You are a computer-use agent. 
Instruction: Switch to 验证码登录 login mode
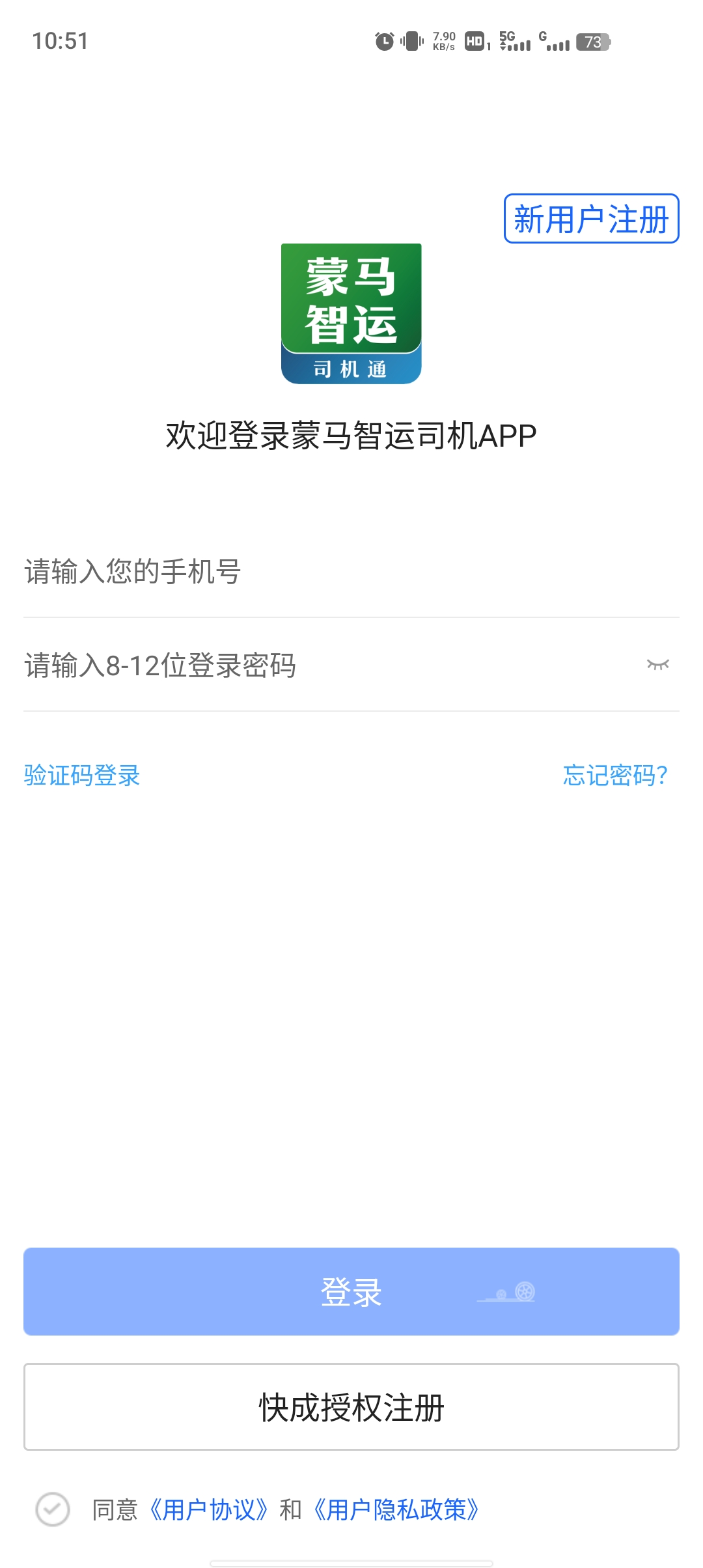pyautogui.click(x=81, y=775)
